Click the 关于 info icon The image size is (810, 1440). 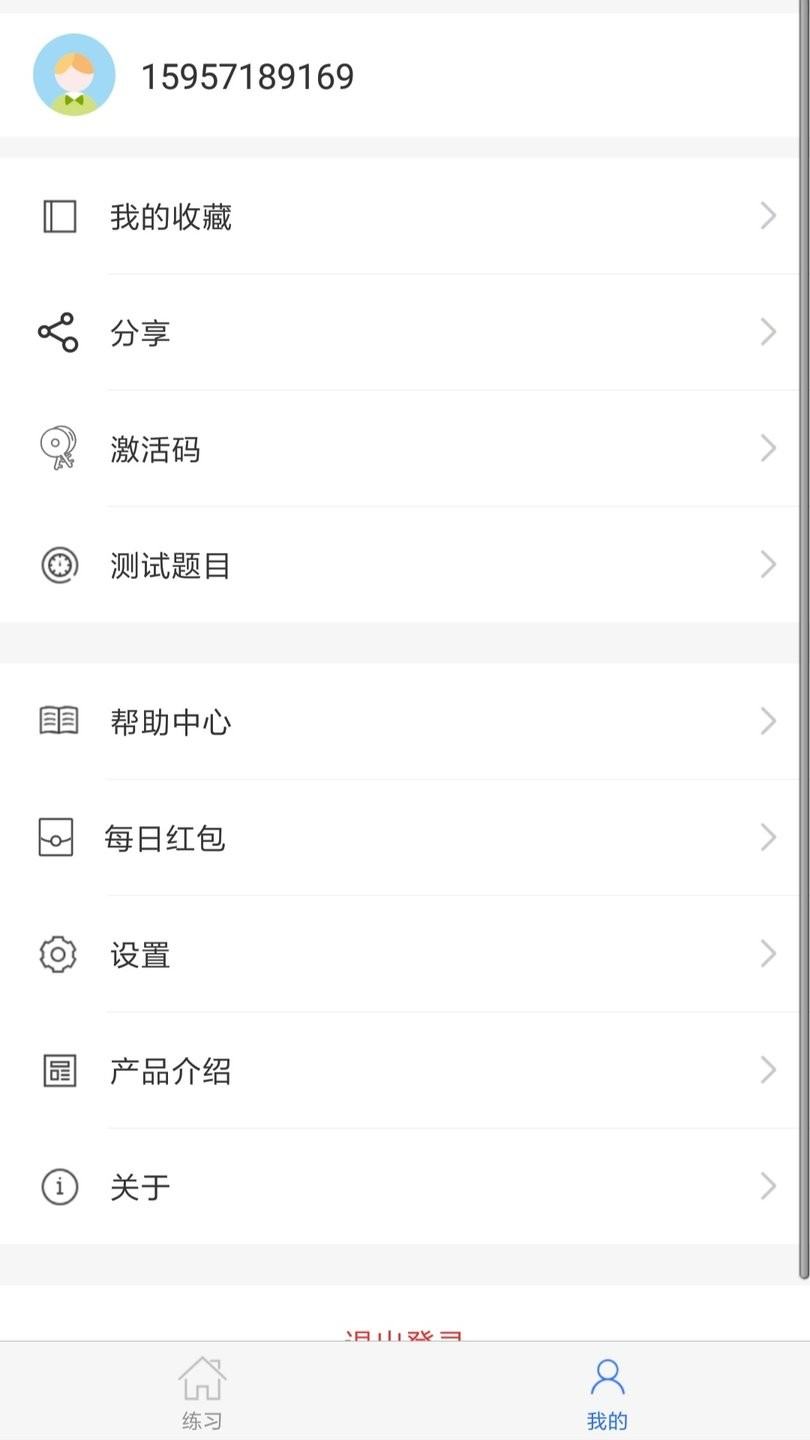tap(59, 1186)
